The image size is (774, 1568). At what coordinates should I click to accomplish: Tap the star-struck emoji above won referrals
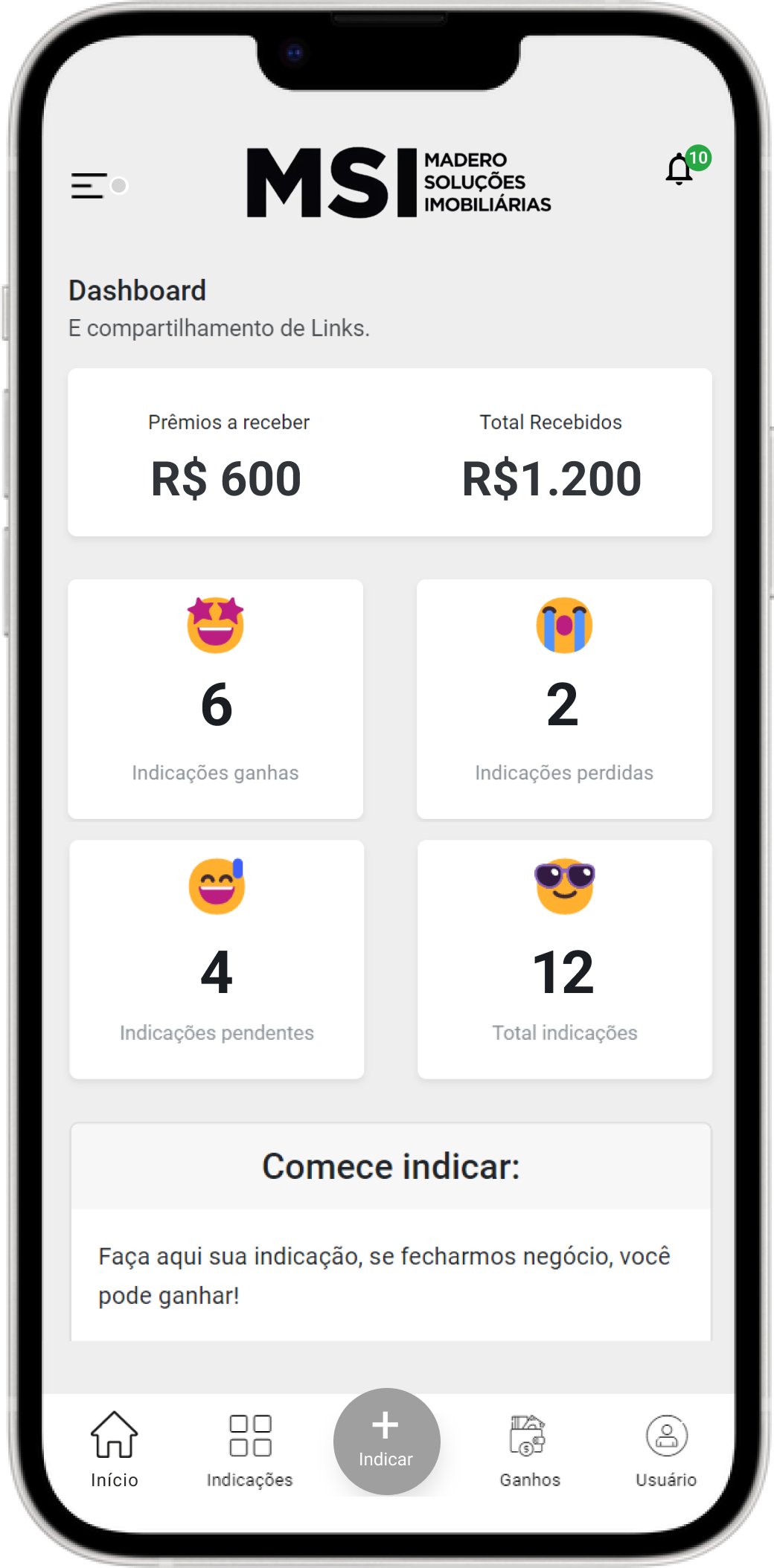coord(216,626)
